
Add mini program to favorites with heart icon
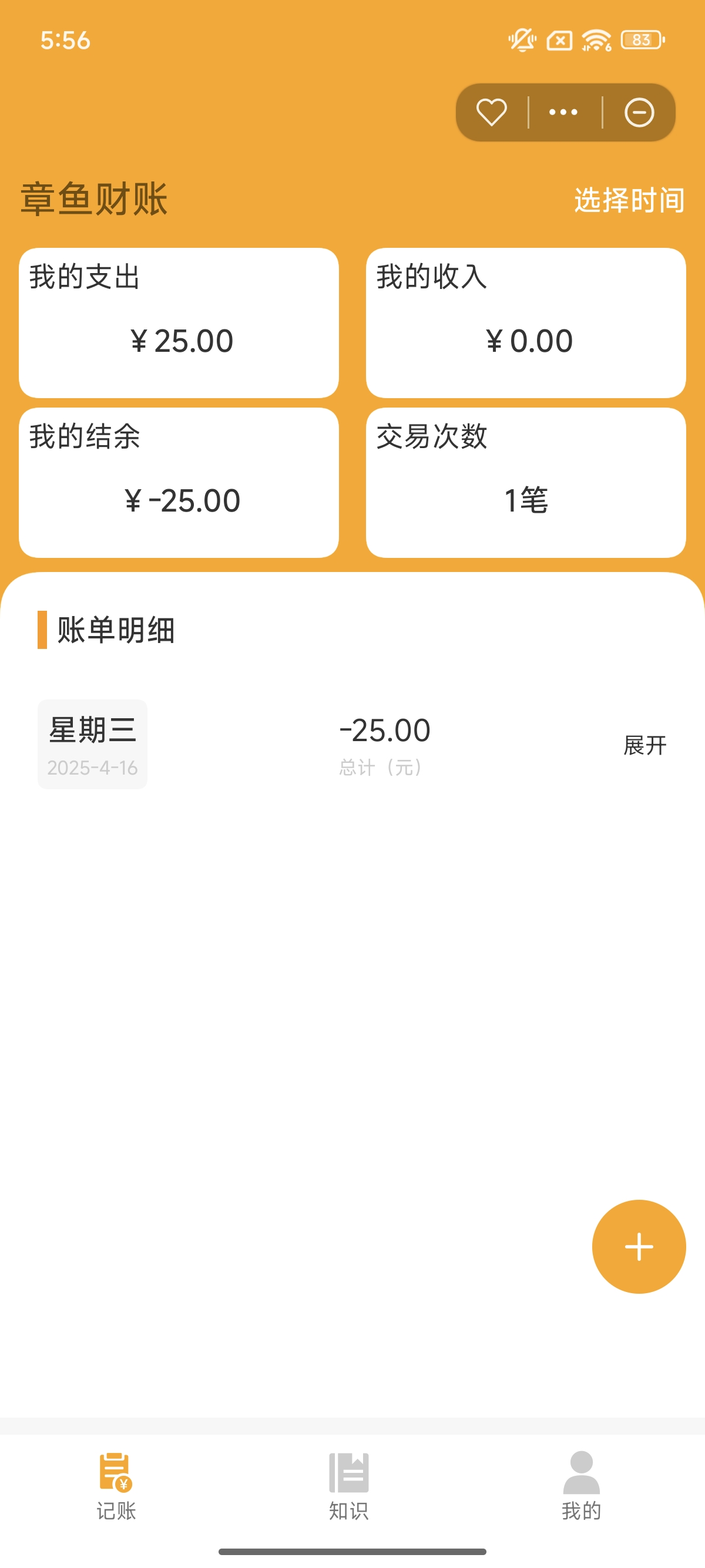491,113
